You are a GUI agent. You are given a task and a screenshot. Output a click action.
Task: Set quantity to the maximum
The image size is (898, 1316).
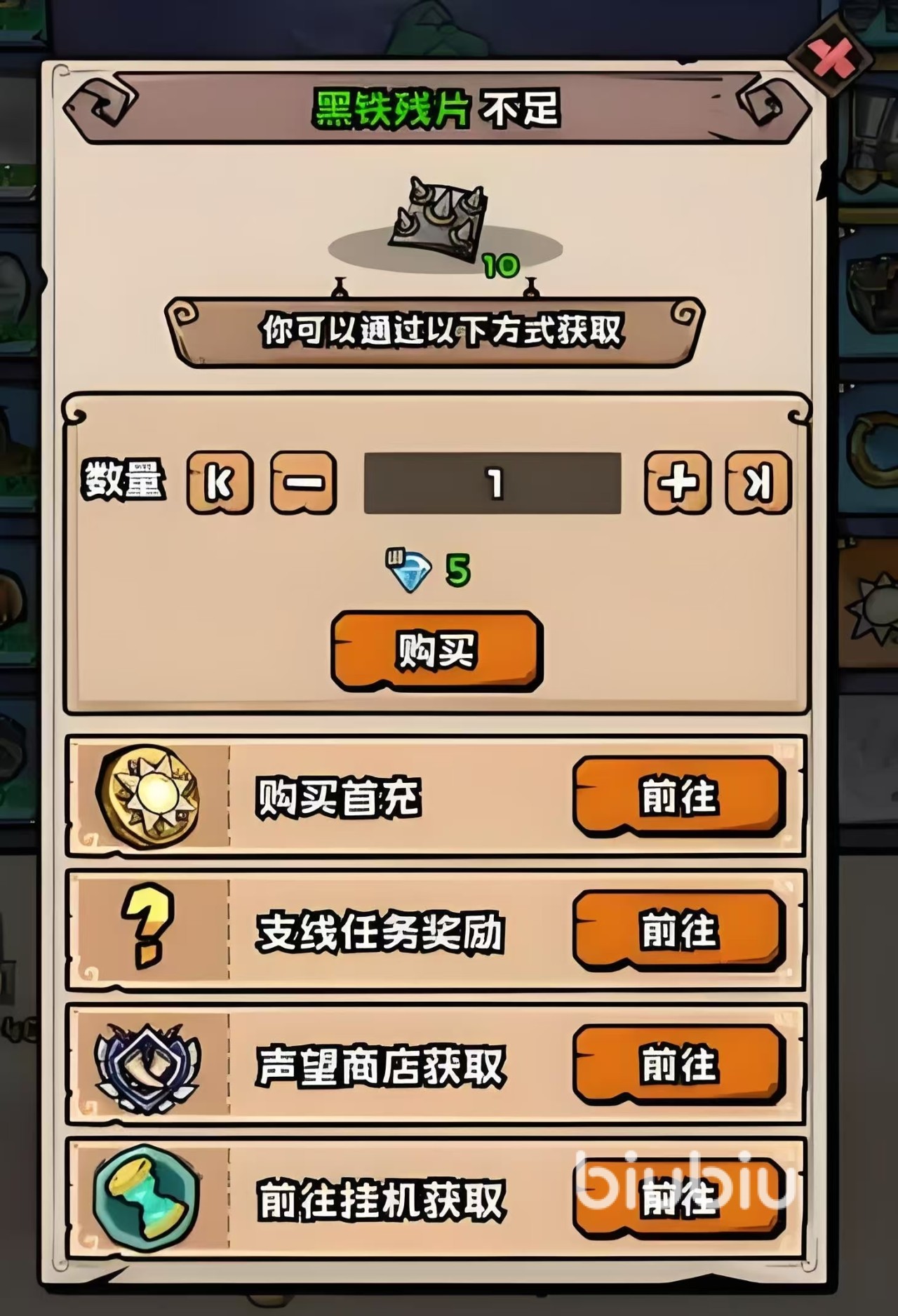point(758,483)
